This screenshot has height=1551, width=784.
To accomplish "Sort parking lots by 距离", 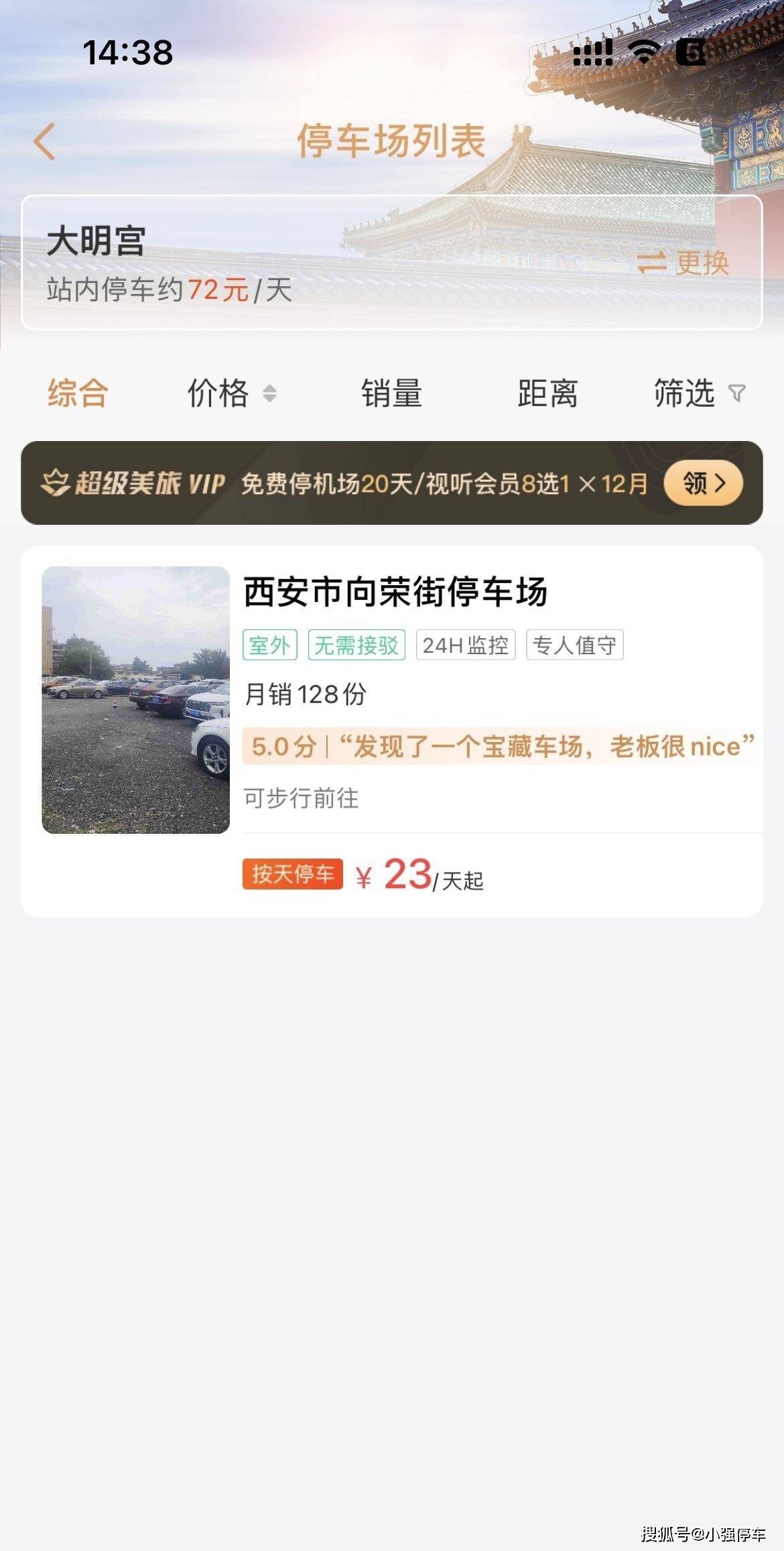I will coord(547,393).
